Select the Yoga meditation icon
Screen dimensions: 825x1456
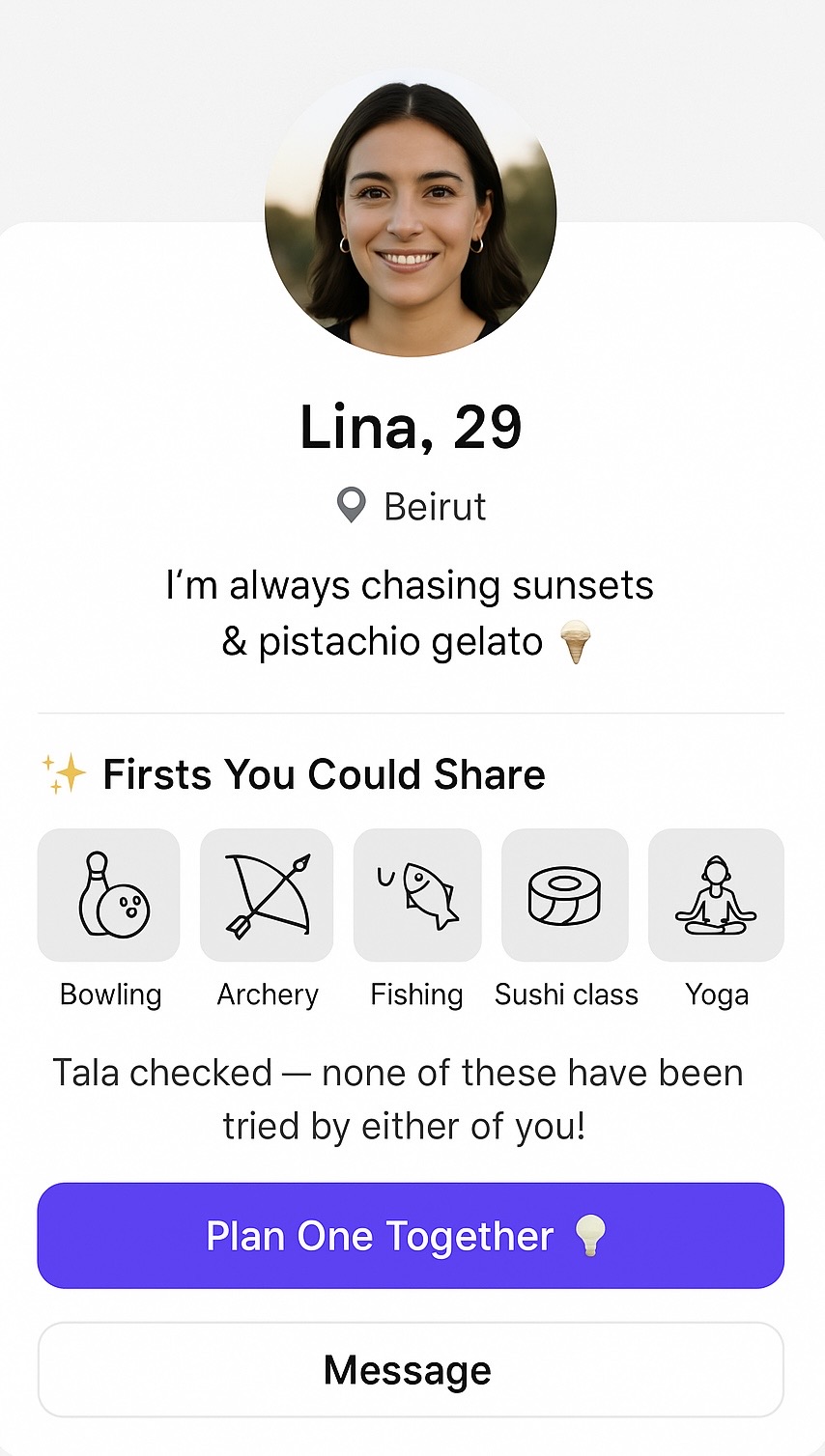click(x=716, y=894)
